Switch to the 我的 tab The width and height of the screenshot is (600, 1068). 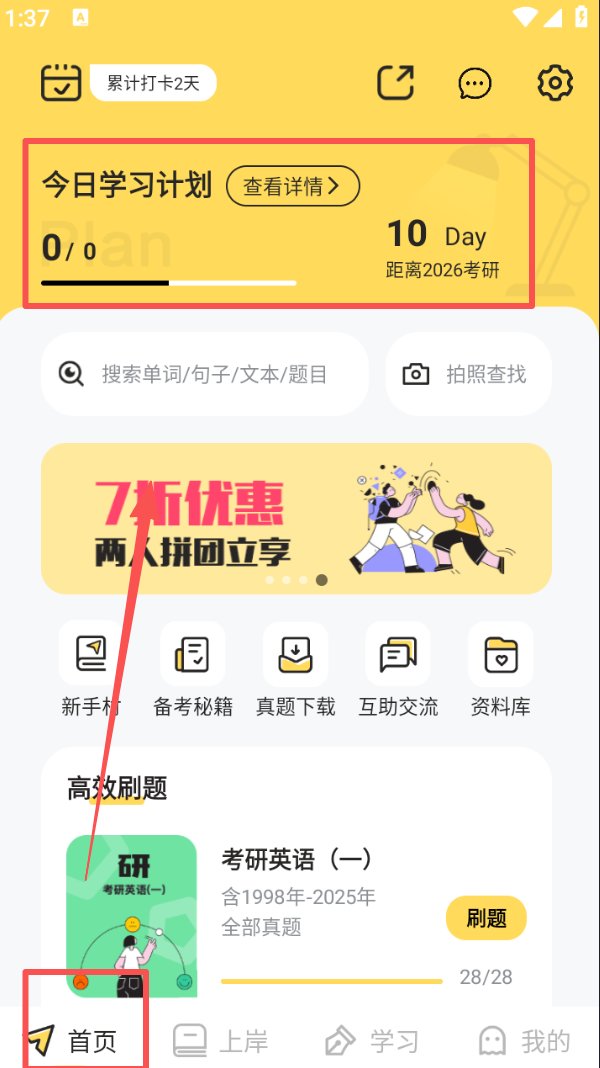coord(524,1041)
